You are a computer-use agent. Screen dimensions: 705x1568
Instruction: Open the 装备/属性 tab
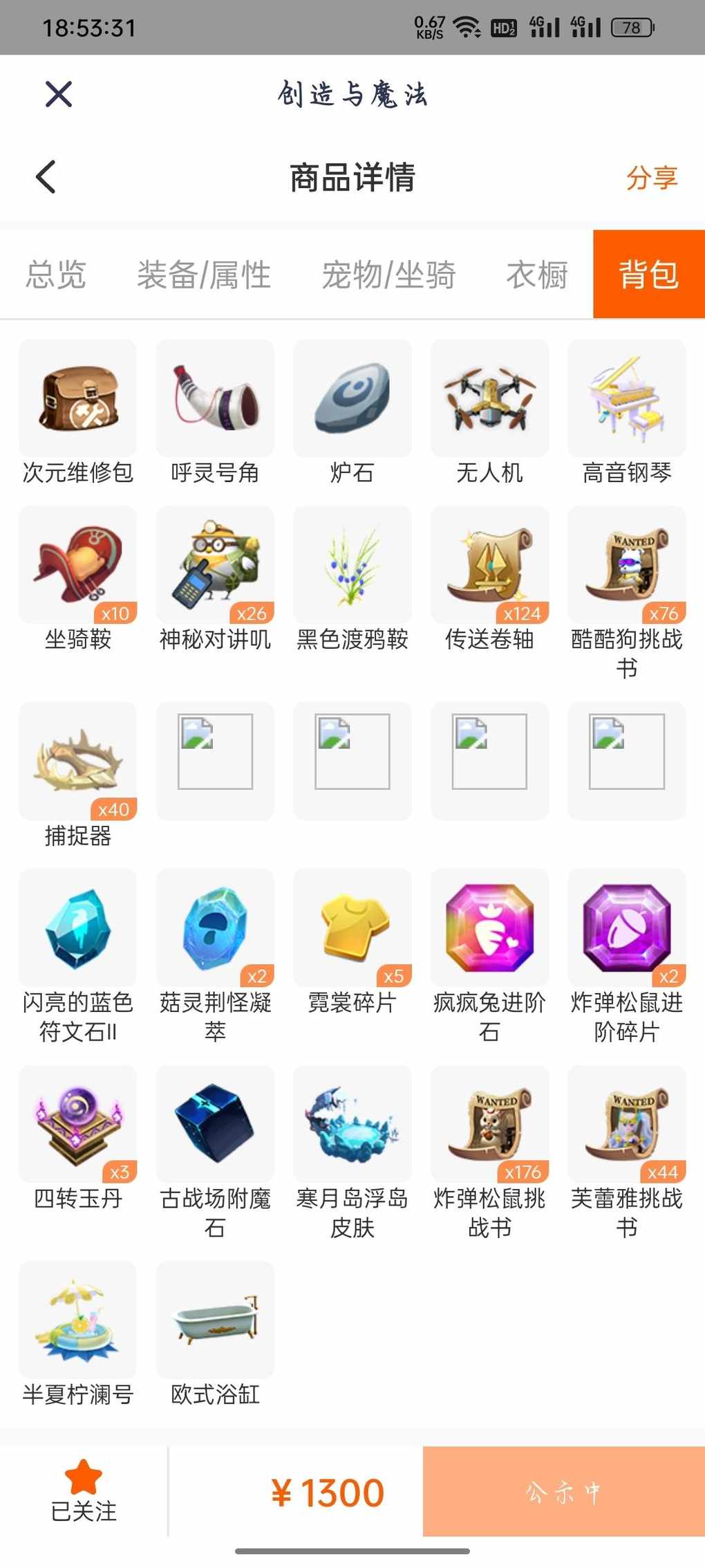(204, 275)
